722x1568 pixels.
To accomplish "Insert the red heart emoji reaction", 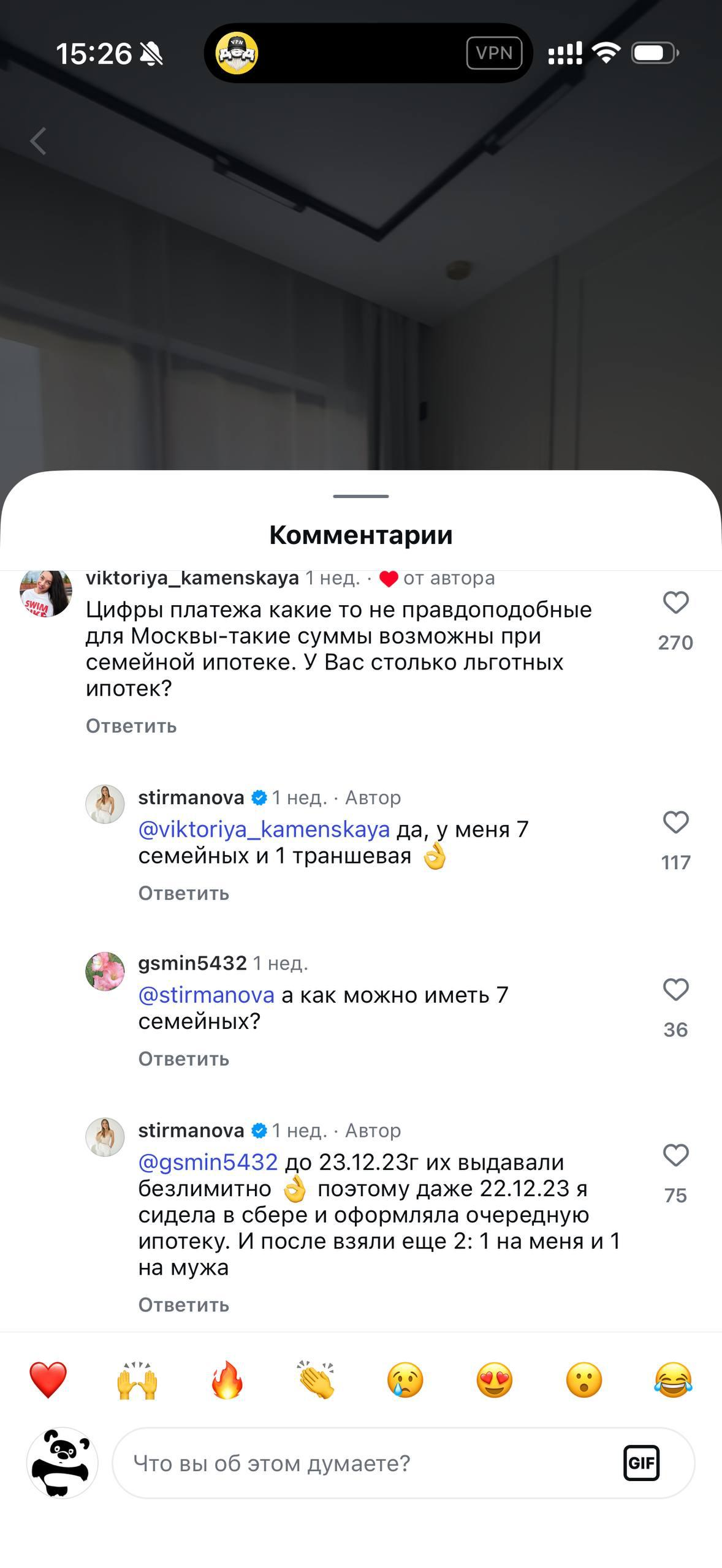I will click(x=48, y=1380).
